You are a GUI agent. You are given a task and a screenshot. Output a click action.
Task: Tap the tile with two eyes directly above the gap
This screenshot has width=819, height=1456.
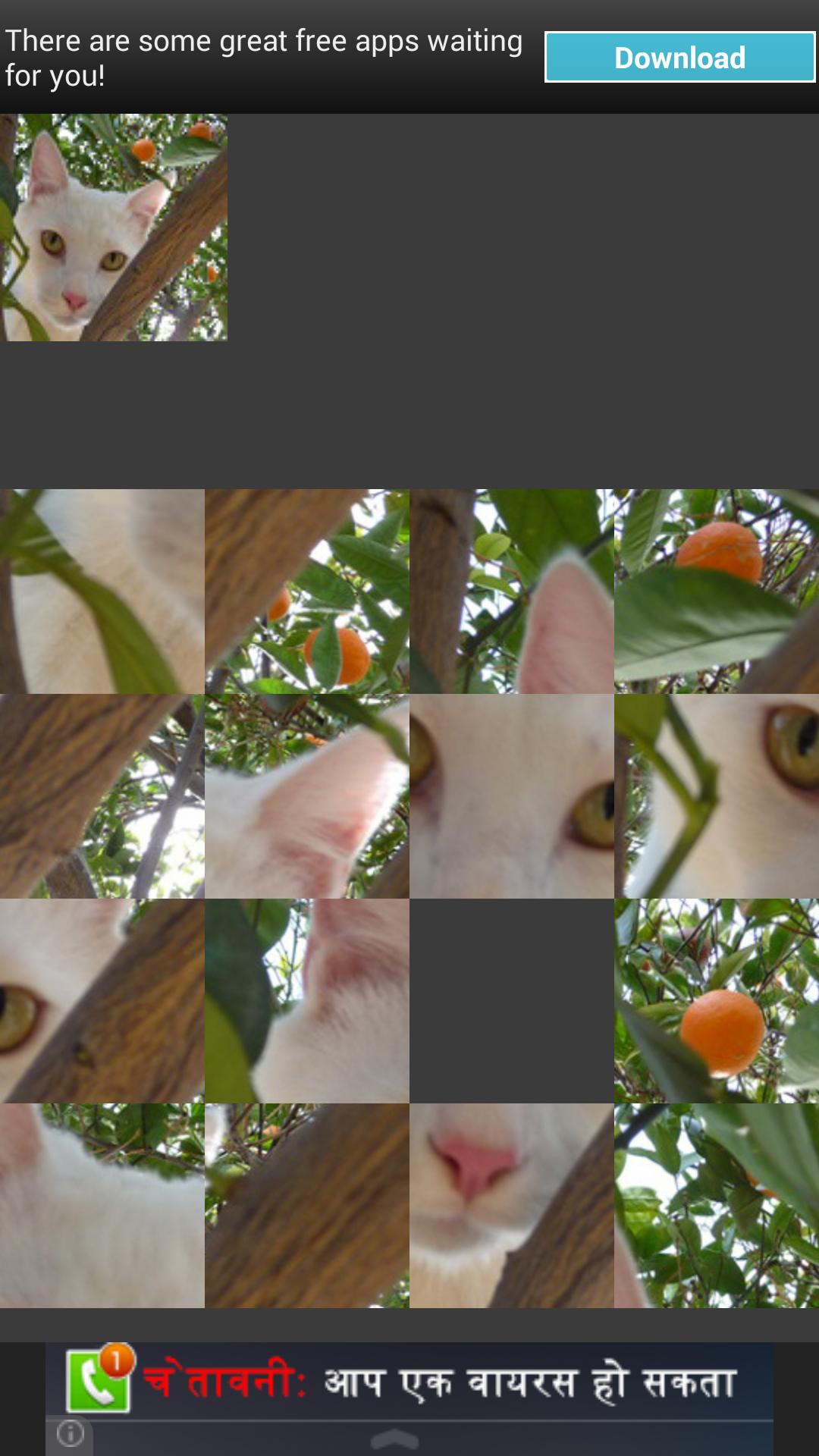tap(512, 795)
